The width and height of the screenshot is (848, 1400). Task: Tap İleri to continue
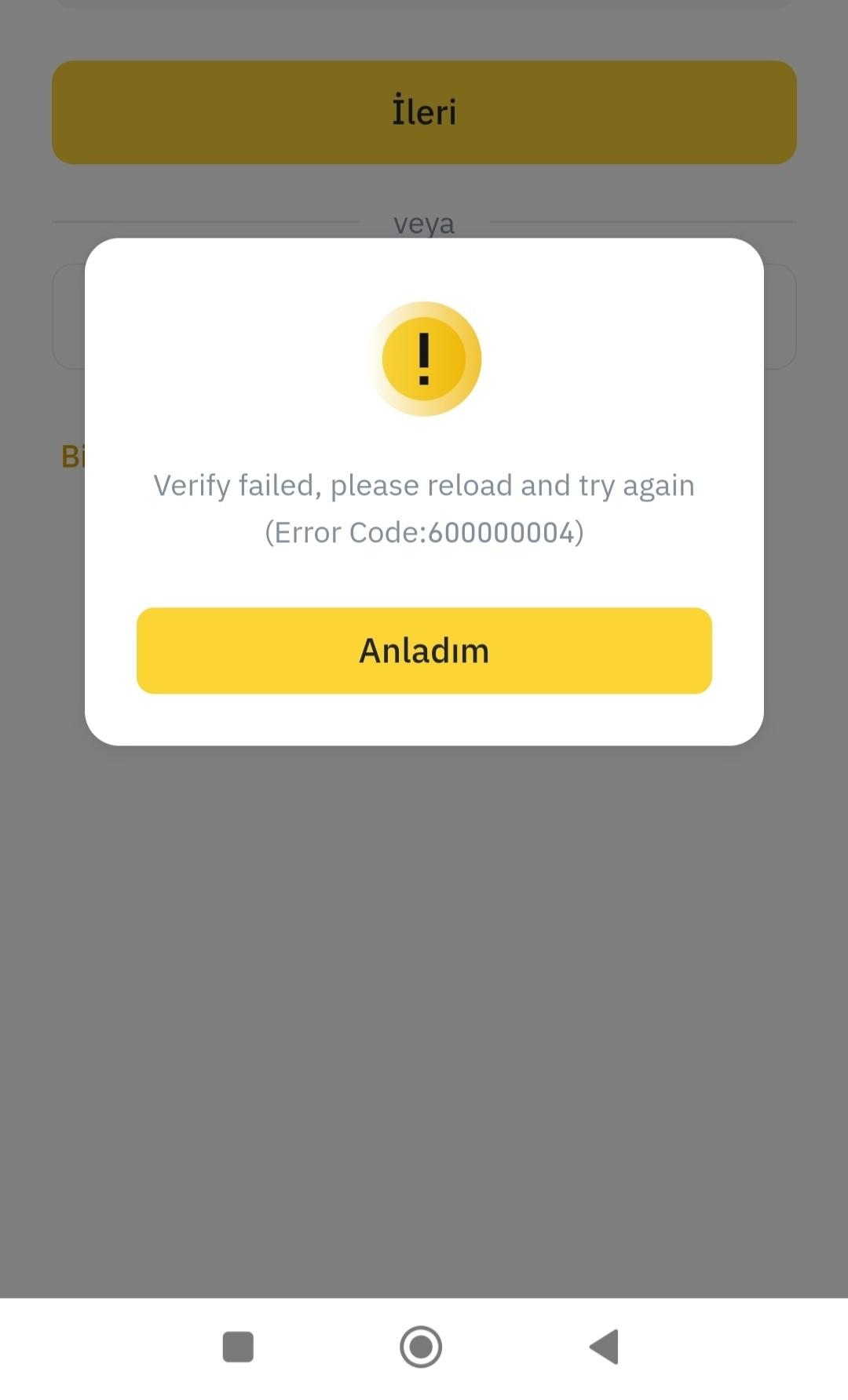coord(424,113)
